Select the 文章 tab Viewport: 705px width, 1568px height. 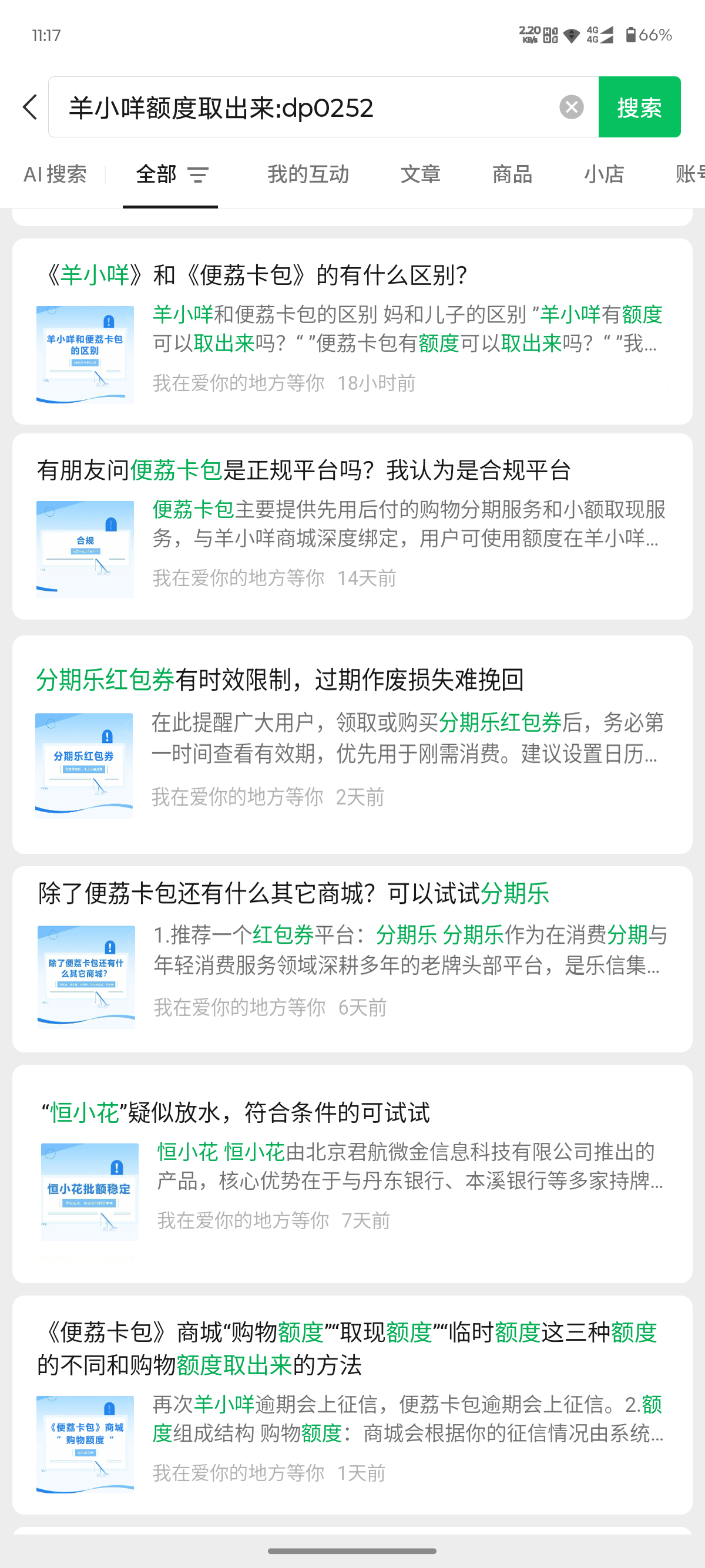tap(421, 176)
